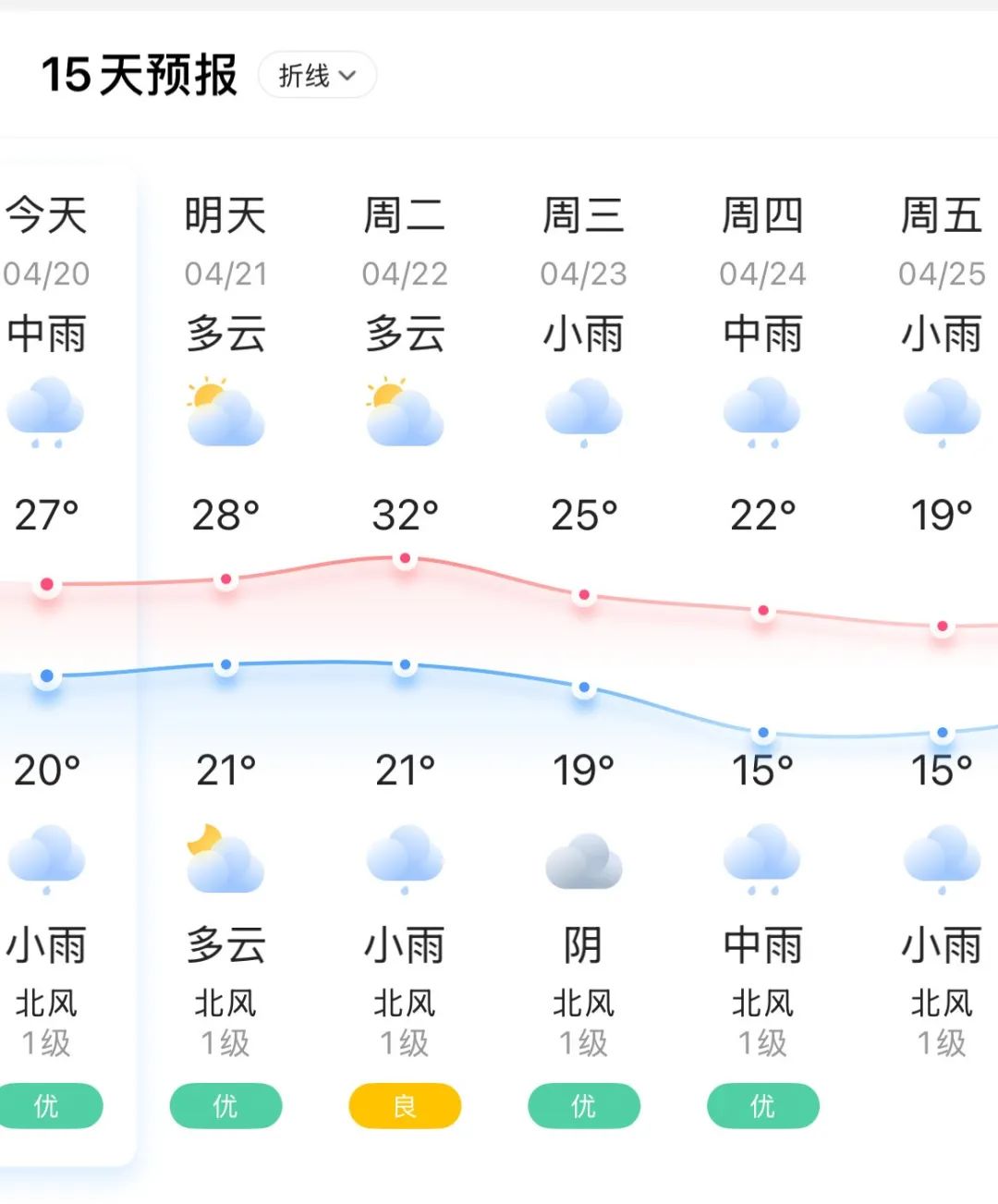
Task: Open the 周四 04/24 forecast column
Action: 762,242
